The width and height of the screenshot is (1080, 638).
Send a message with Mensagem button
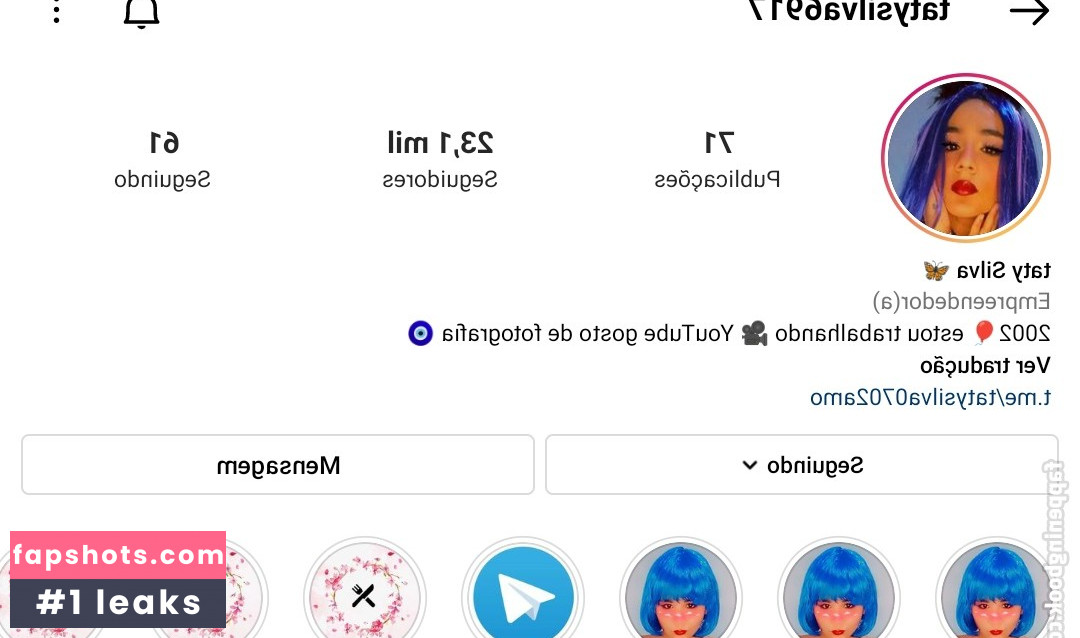tap(278, 465)
